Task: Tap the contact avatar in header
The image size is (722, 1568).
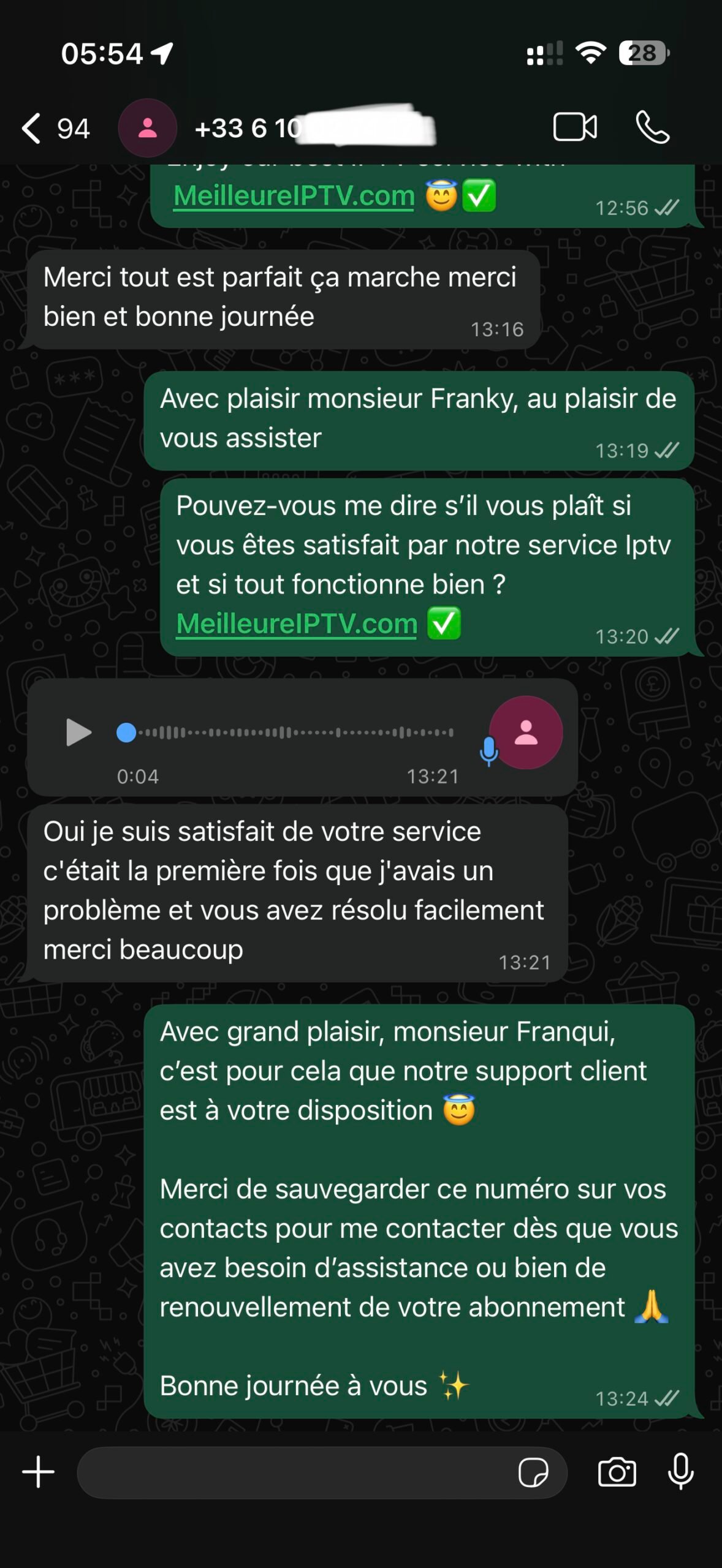Action: [147, 128]
